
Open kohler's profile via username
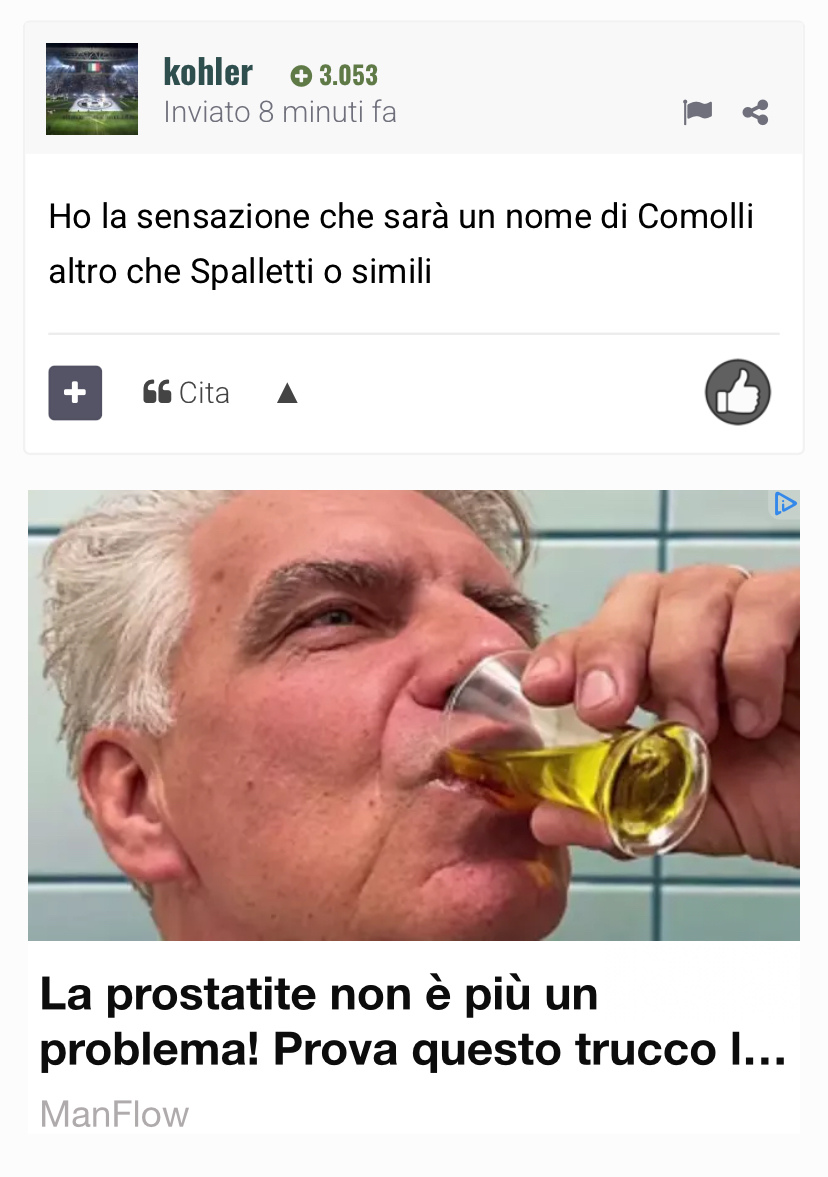pos(208,73)
